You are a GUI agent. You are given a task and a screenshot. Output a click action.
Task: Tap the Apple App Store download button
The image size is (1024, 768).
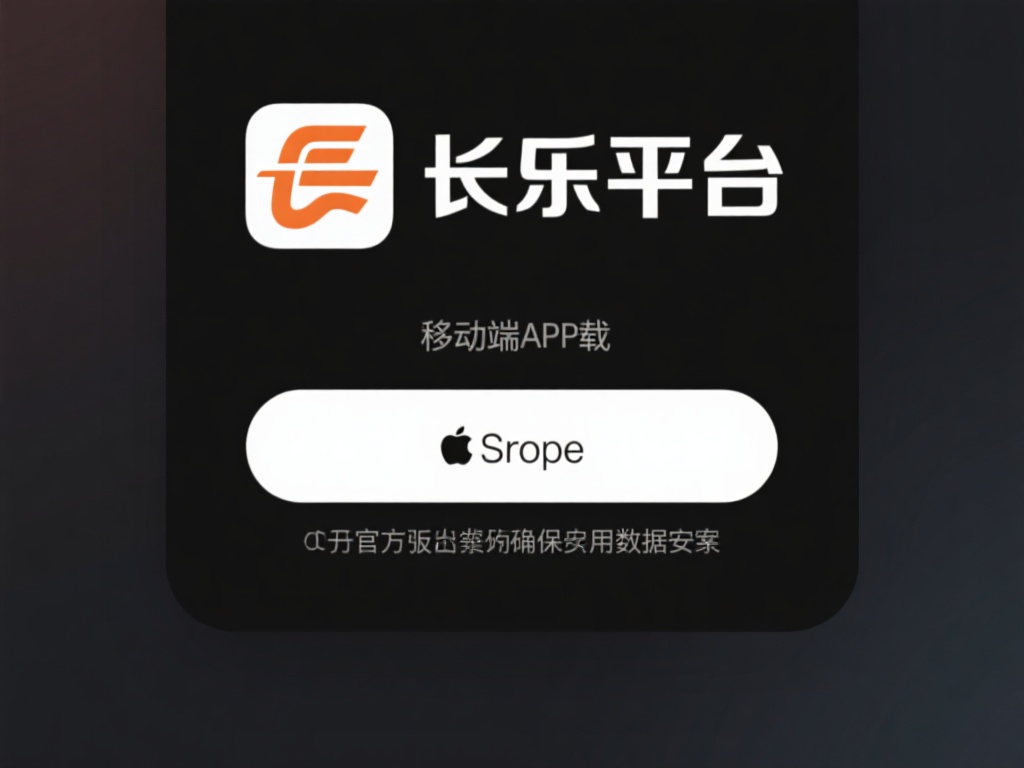click(x=511, y=446)
